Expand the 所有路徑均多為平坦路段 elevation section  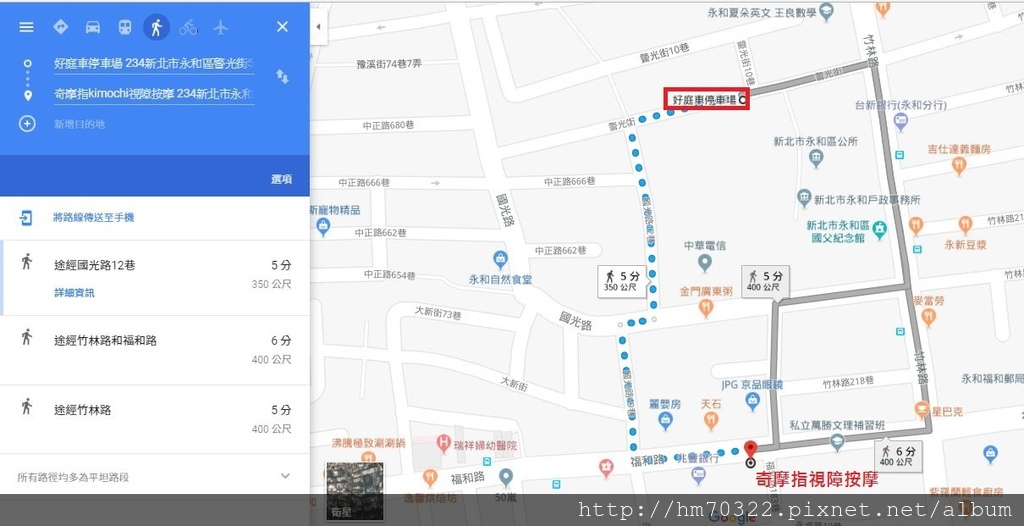[285, 477]
